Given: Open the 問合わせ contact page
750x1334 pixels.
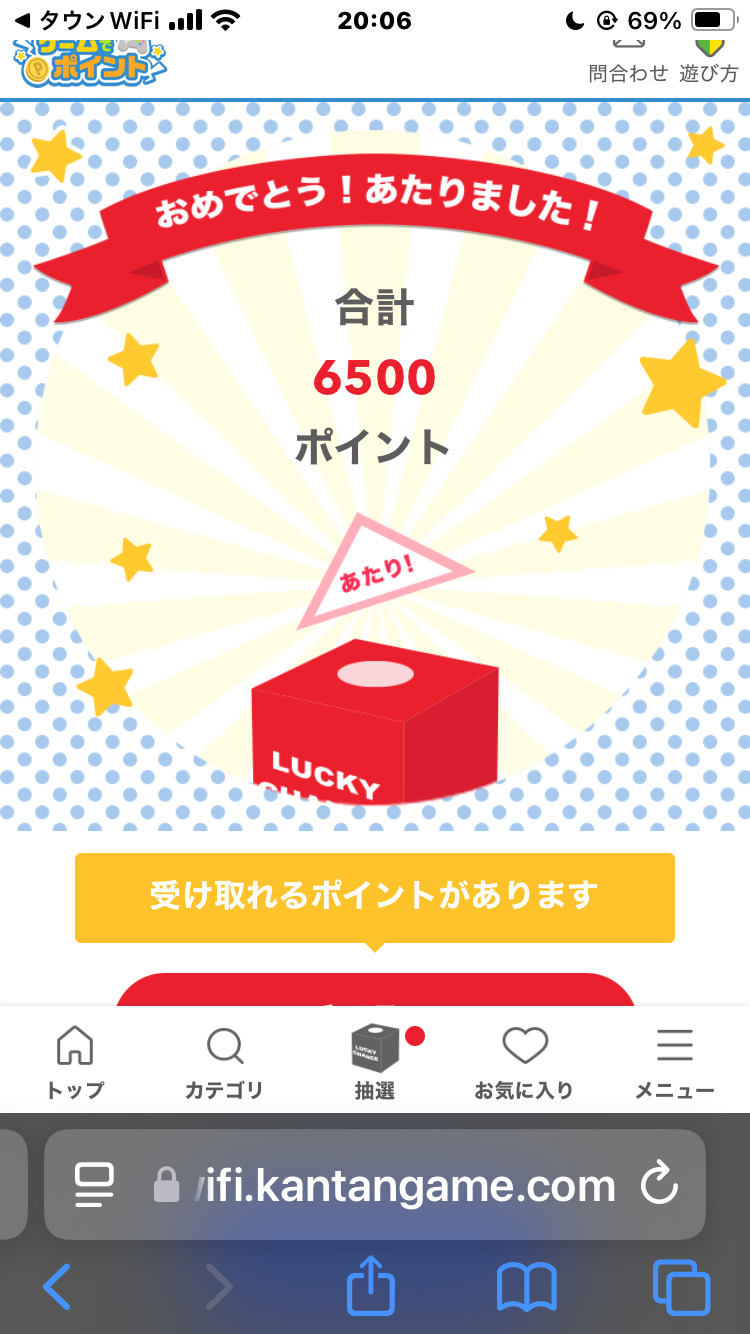Looking at the screenshot, I should point(628,60).
